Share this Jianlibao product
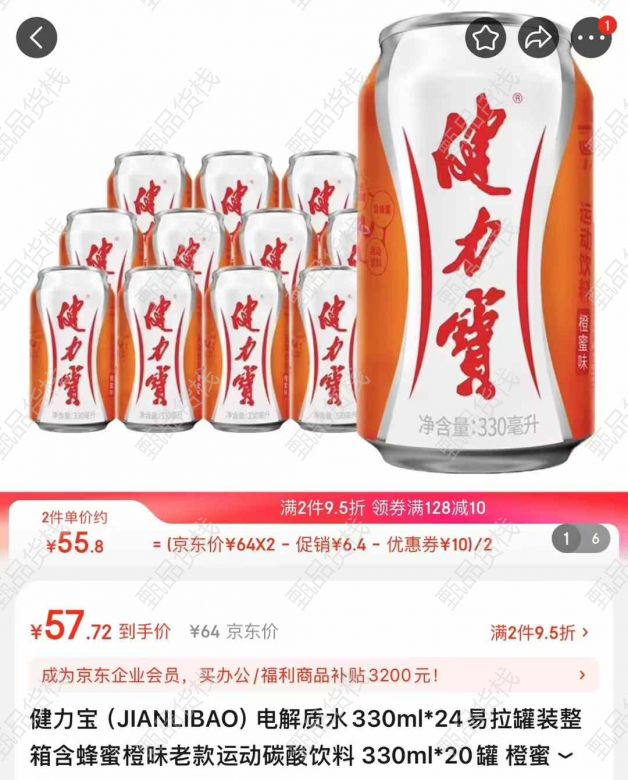 click(539, 38)
